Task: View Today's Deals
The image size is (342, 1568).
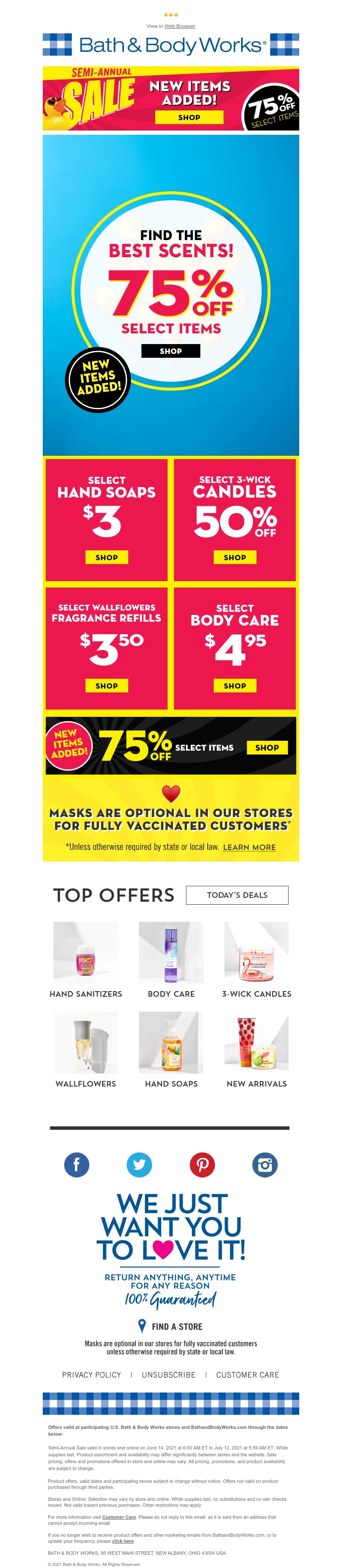Action: [237, 895]
